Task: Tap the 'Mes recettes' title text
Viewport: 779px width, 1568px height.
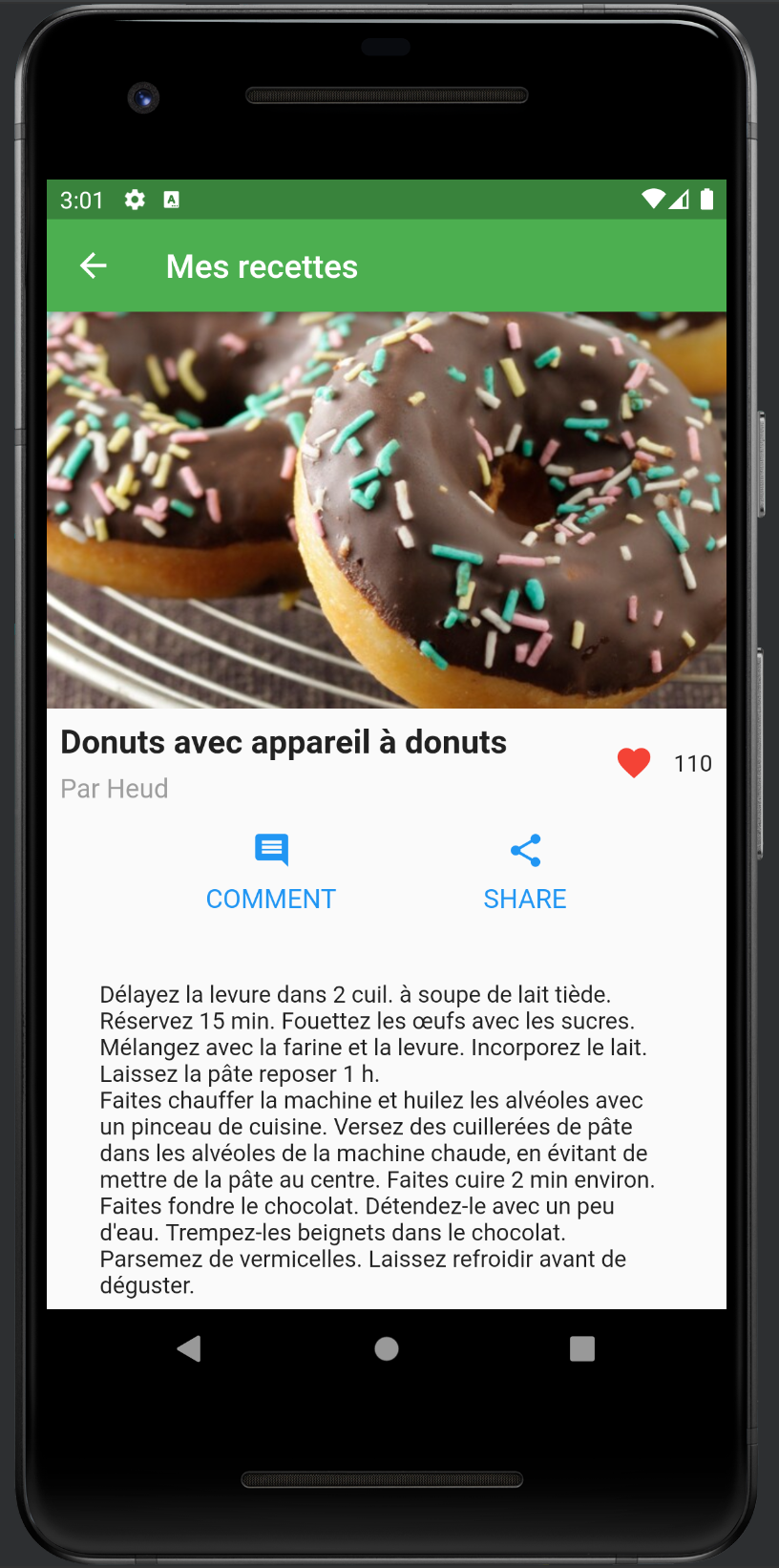Action: tap(261, 266)
